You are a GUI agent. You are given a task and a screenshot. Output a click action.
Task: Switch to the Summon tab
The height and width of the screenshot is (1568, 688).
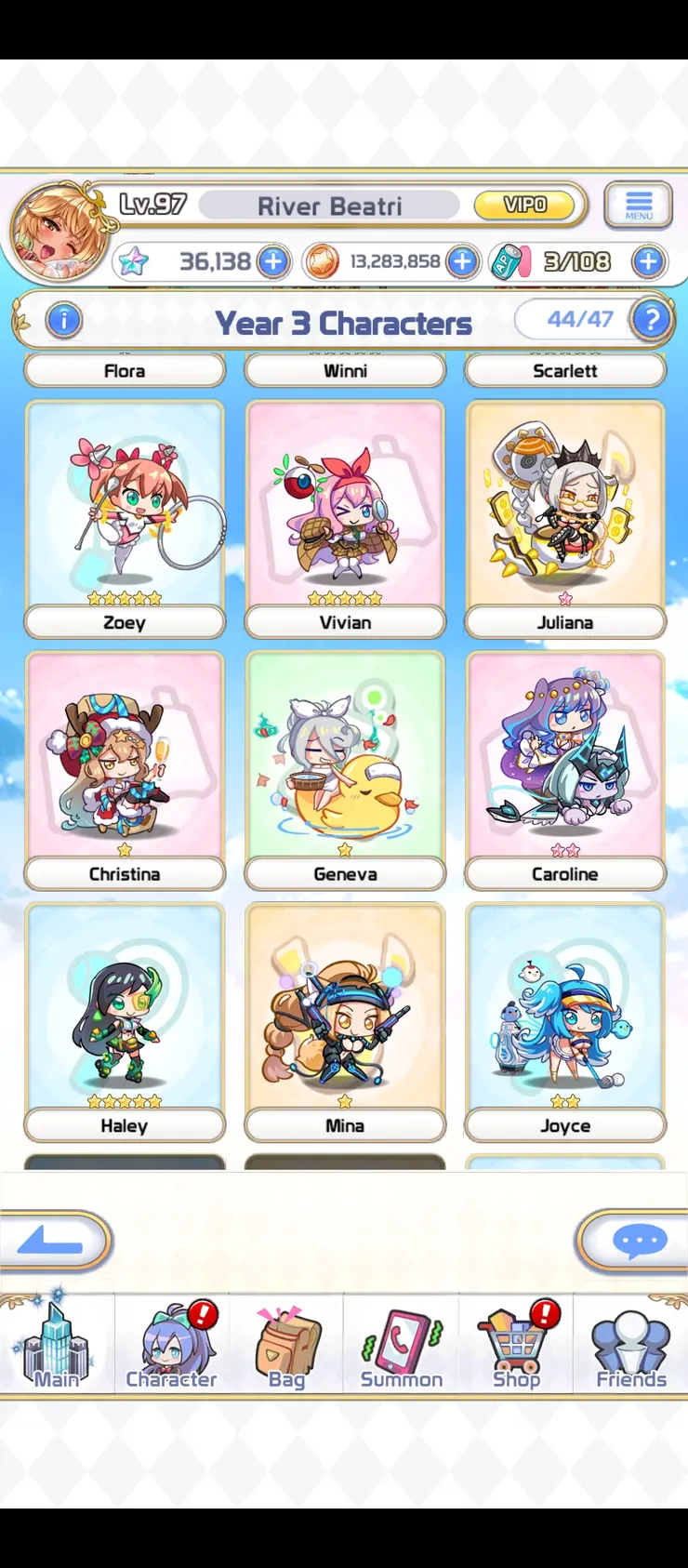pyautogui.click(x=401, y=1345)
